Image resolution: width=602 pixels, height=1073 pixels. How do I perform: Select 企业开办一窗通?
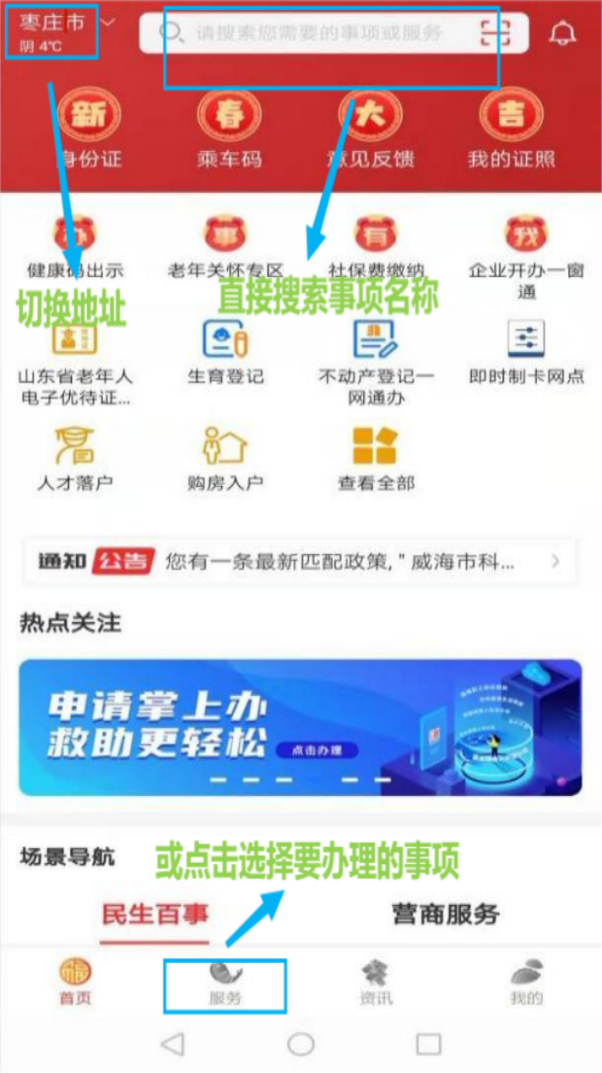click(x=526, y=255)
